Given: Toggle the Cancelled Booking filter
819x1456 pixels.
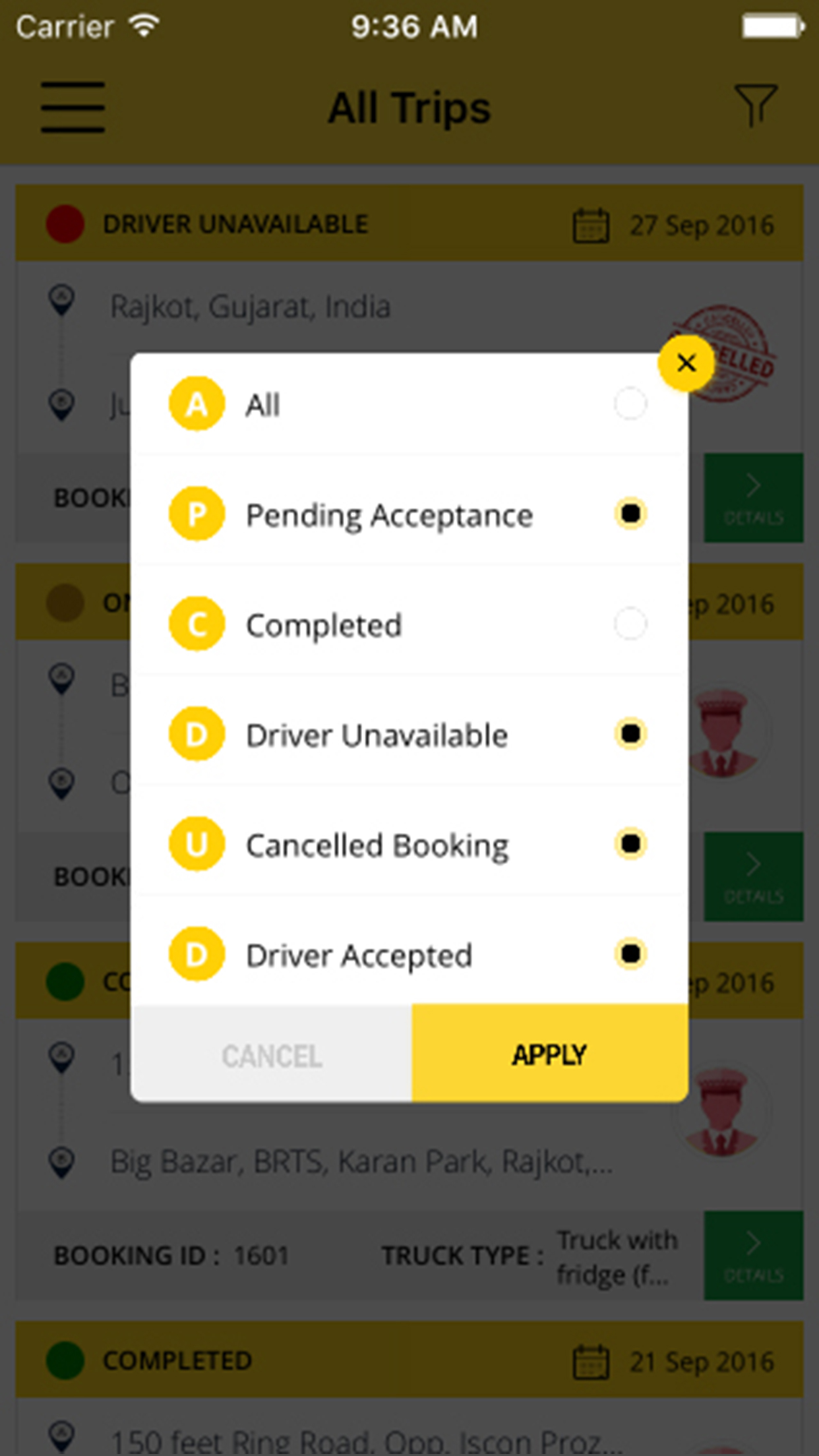Looking at the screenshot, I should [409, 844].
